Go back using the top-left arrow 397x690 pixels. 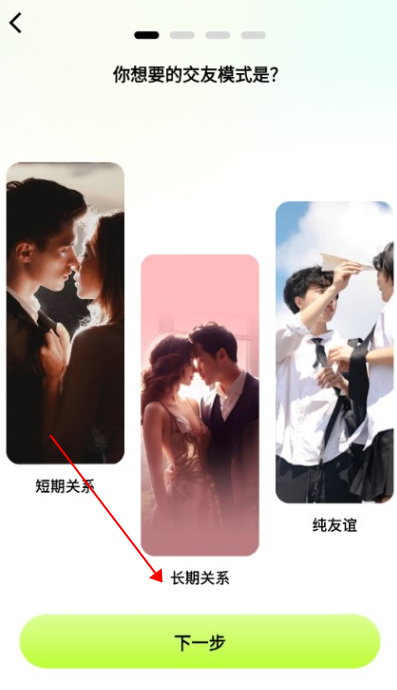tap(16, 23)
